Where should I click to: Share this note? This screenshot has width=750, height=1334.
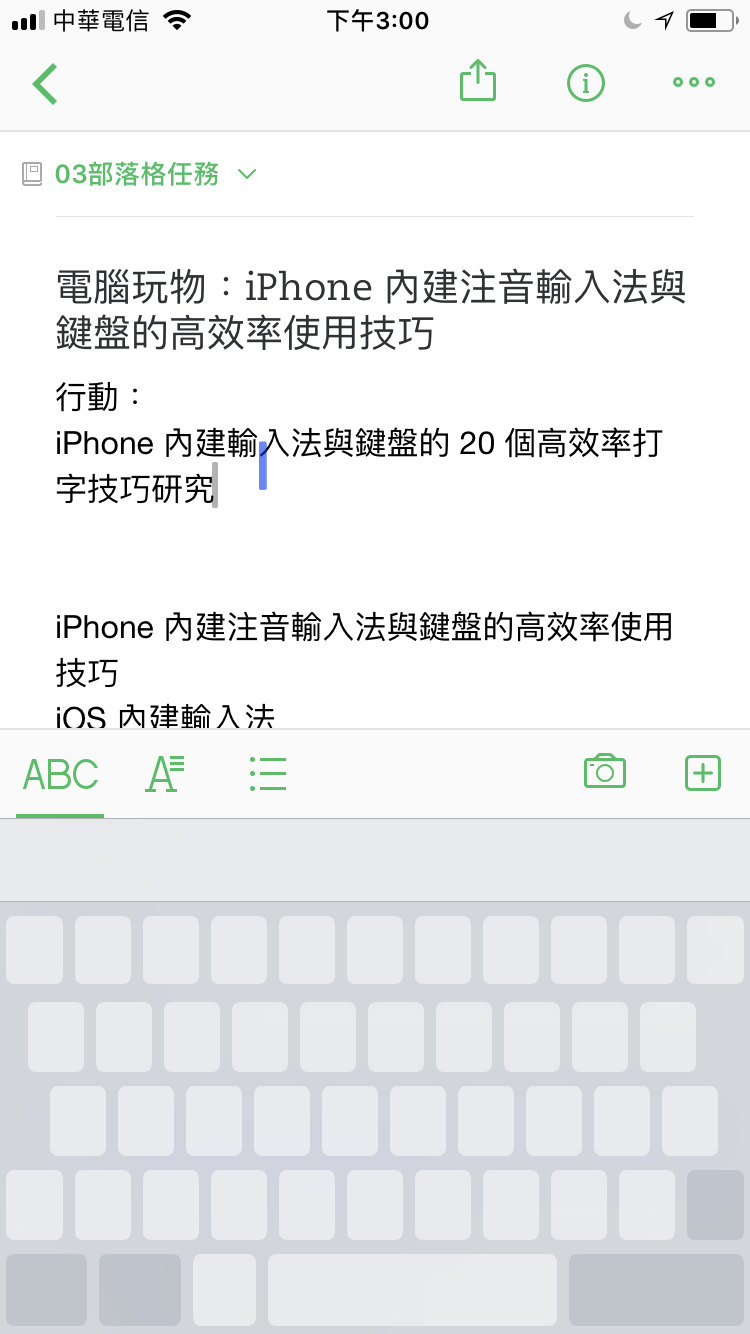click(478, 81)
